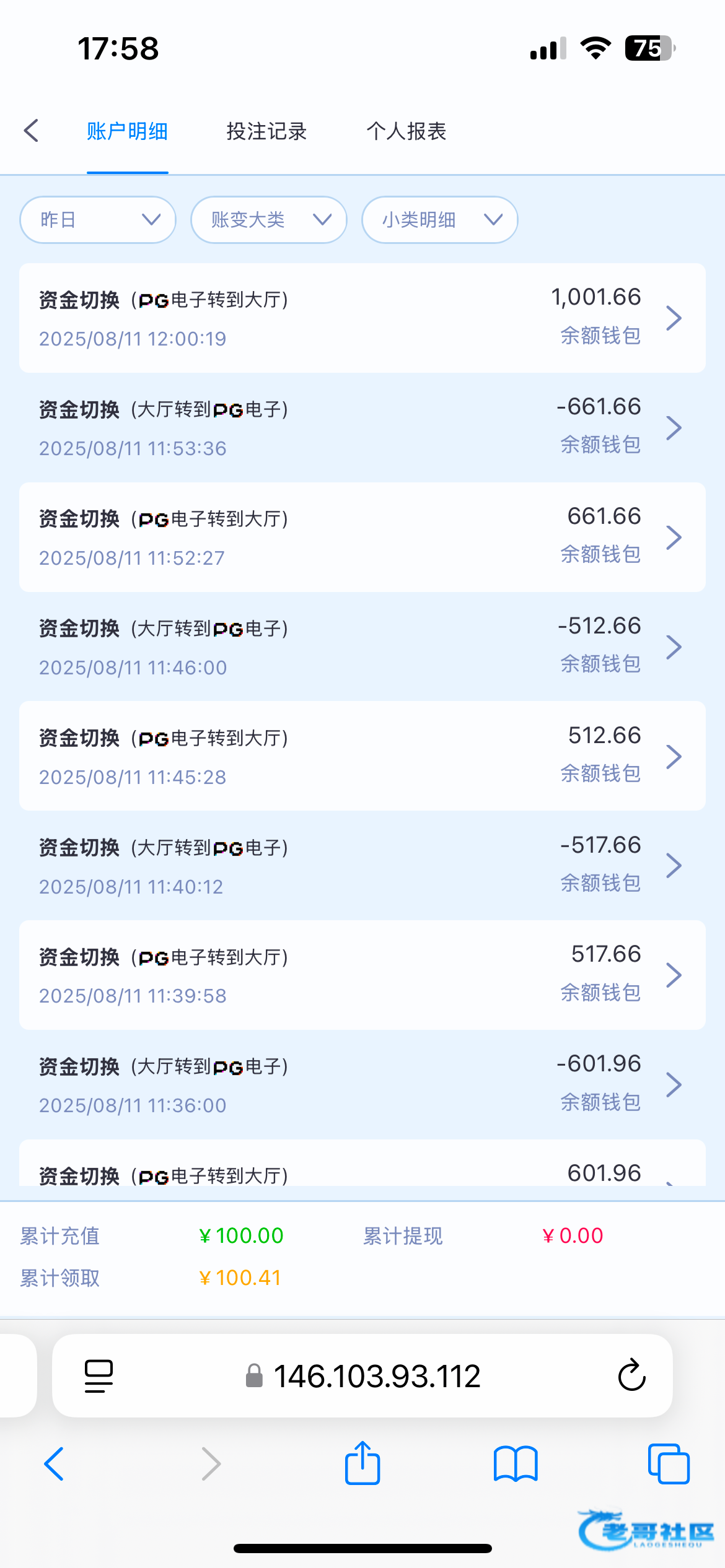Open the -512.66 transfer record
The height and width of the screenshot is (1568, 725).
coord(362,647)
